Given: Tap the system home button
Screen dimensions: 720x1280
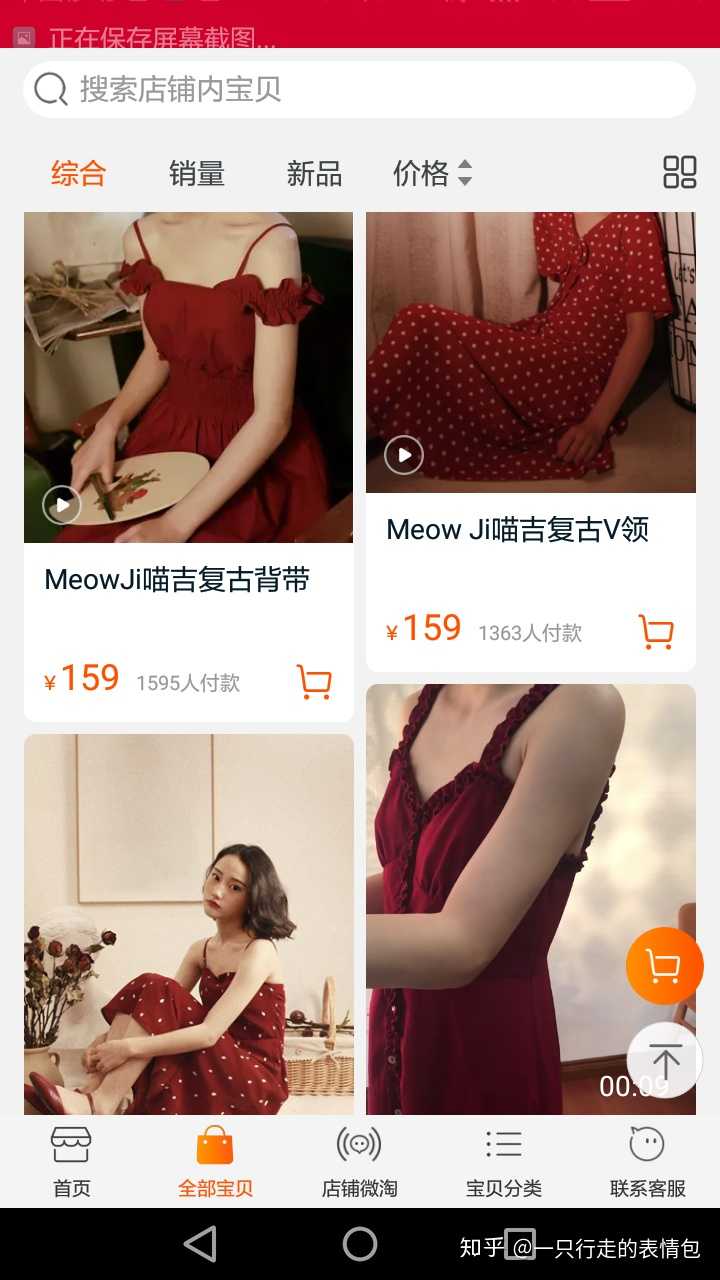Looking at the screenshot, I should point(360,1244).
